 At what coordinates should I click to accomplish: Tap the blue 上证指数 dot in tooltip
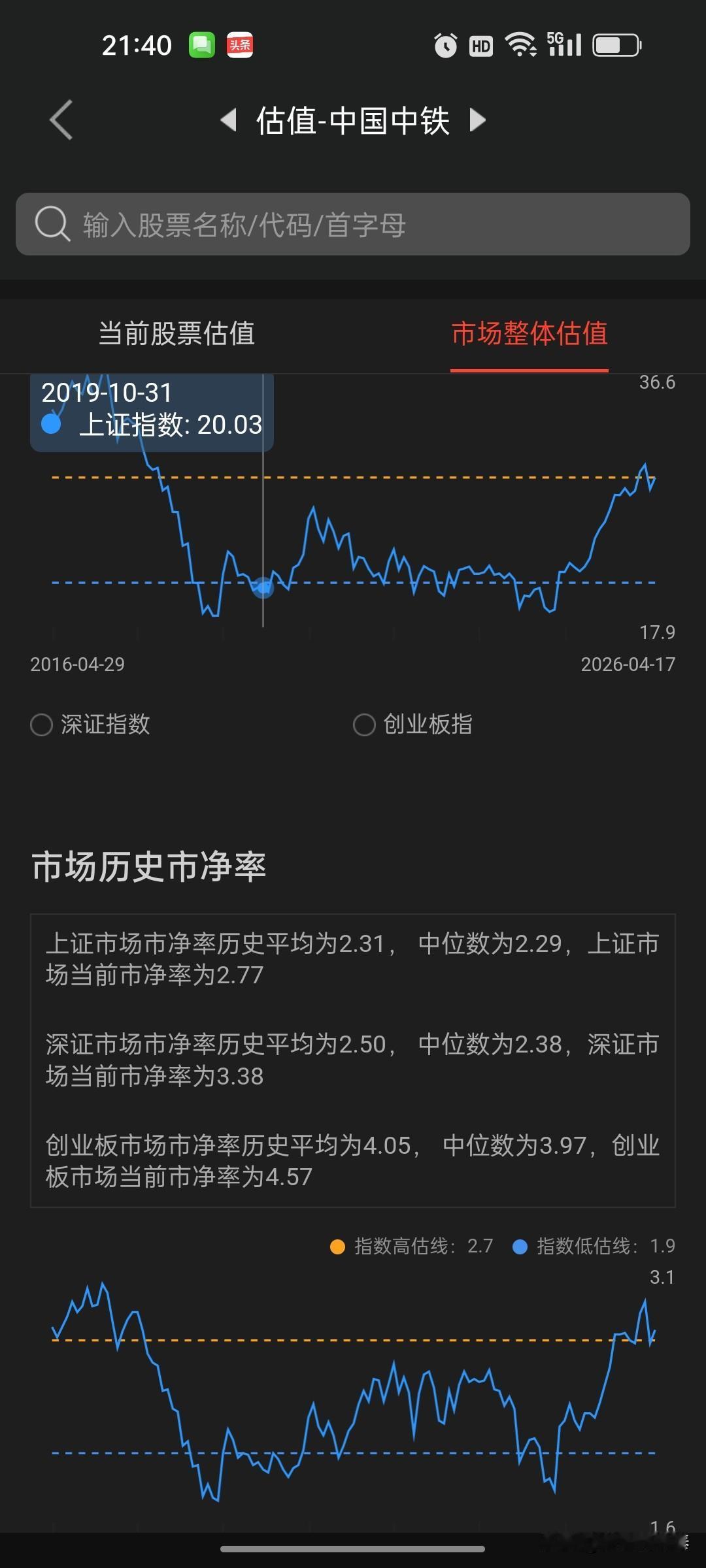(x=51, y=425)
